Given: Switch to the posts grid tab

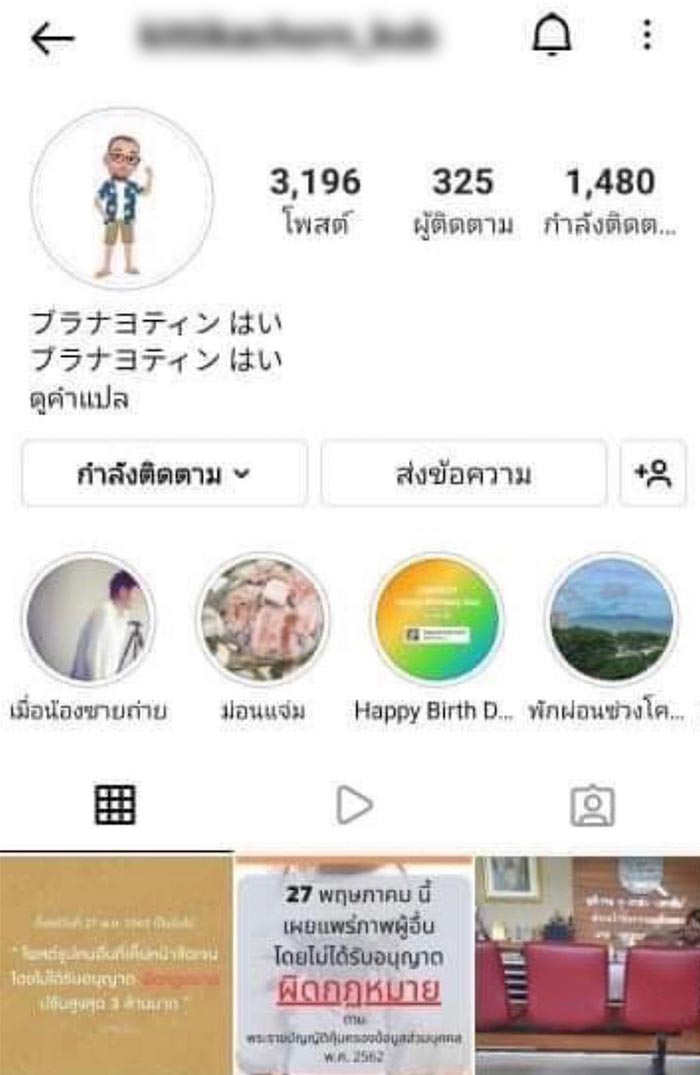Looking at the screenshot, I should pos(115,805).
